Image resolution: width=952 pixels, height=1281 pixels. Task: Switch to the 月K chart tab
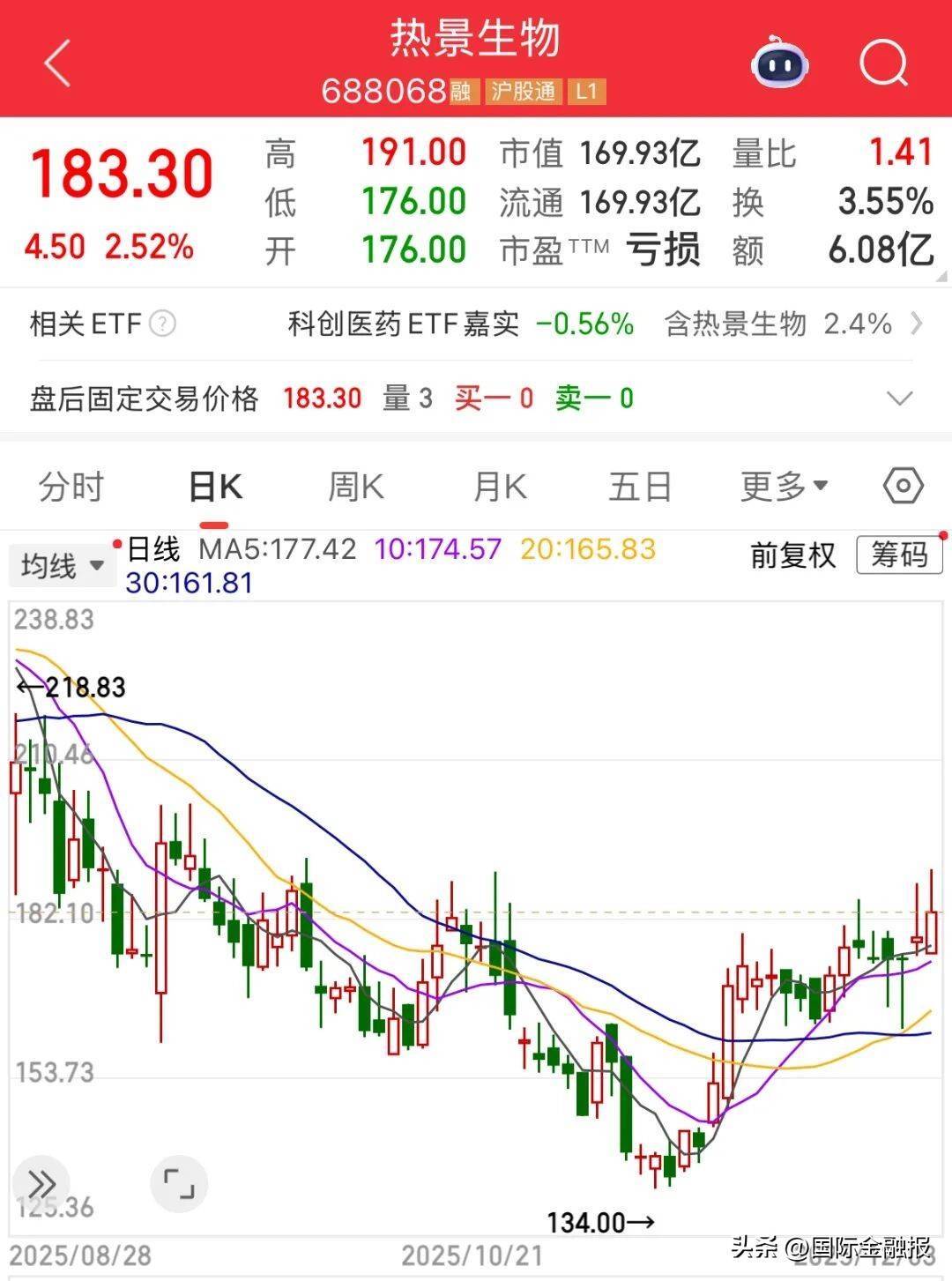500,487
